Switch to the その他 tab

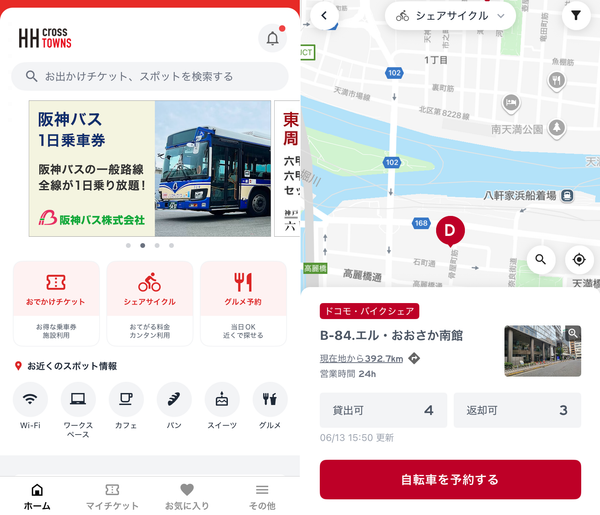point(262,497)
